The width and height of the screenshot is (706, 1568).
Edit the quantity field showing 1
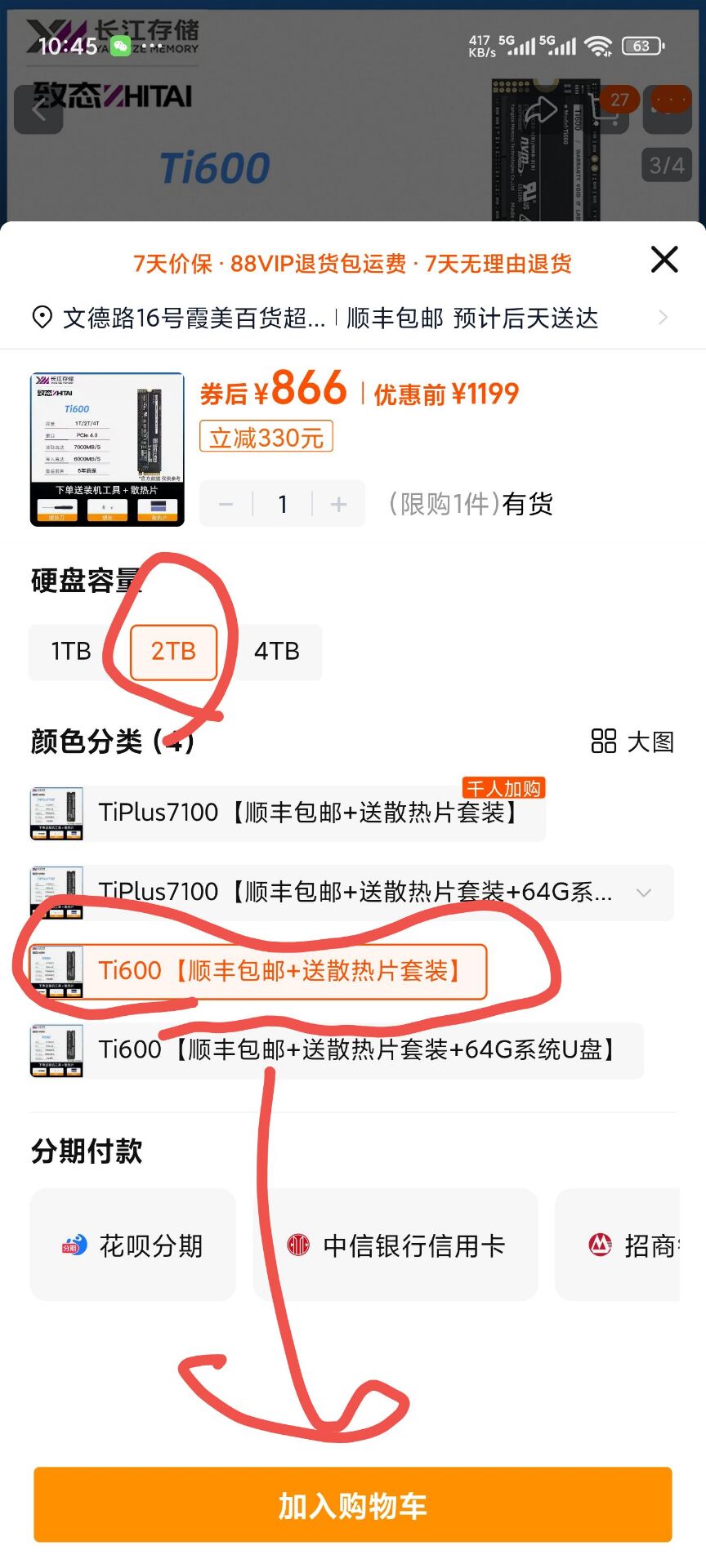click(x=283, y=505)
